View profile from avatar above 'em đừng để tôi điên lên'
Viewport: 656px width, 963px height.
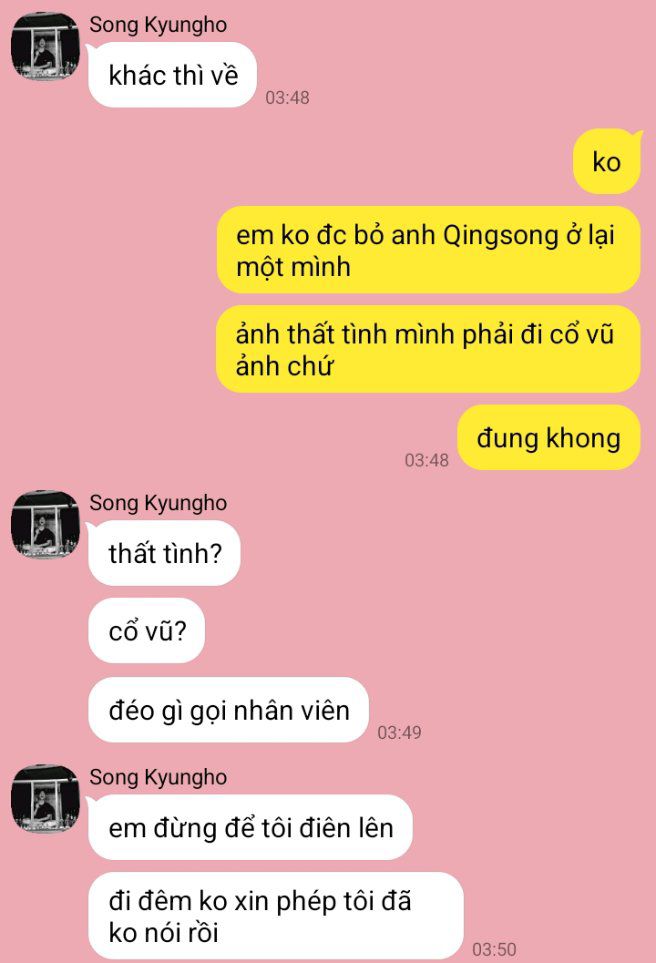tap(45, 799)
